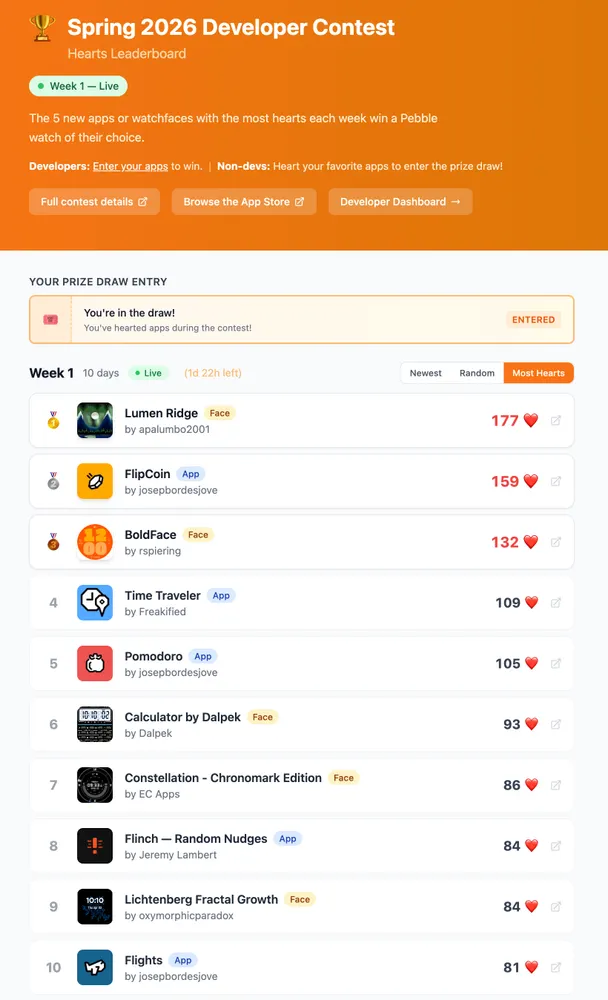Switch to Random sorting

pyautogui.click(x=477, y=373)
